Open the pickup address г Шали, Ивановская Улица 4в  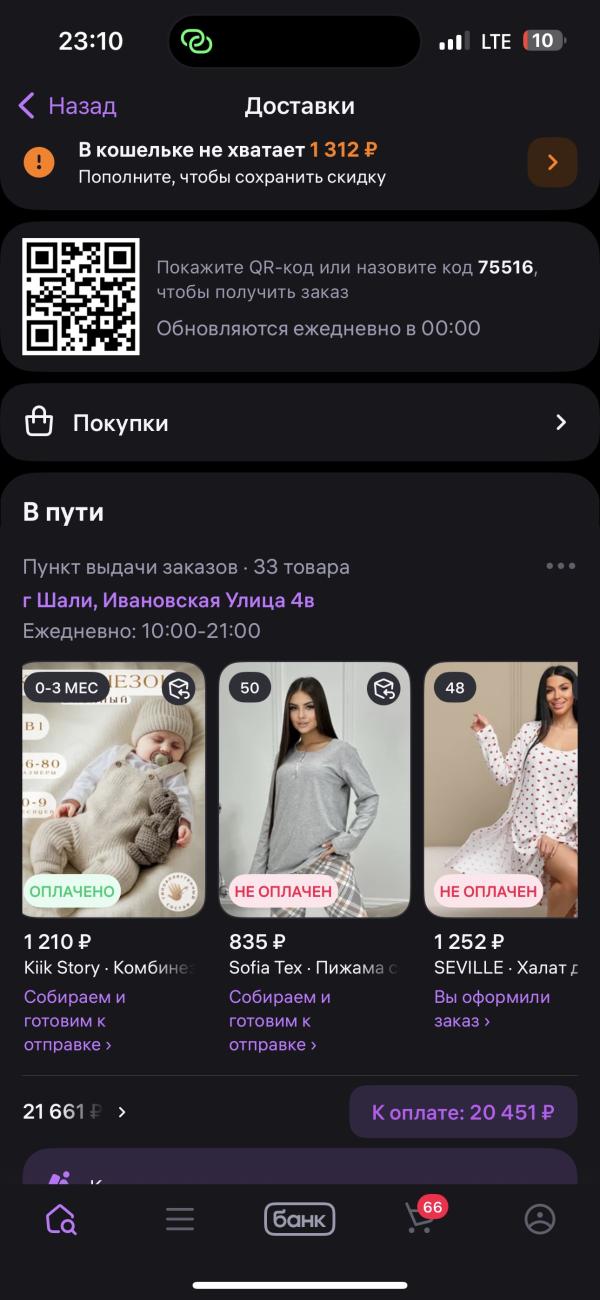coord(169,600)
